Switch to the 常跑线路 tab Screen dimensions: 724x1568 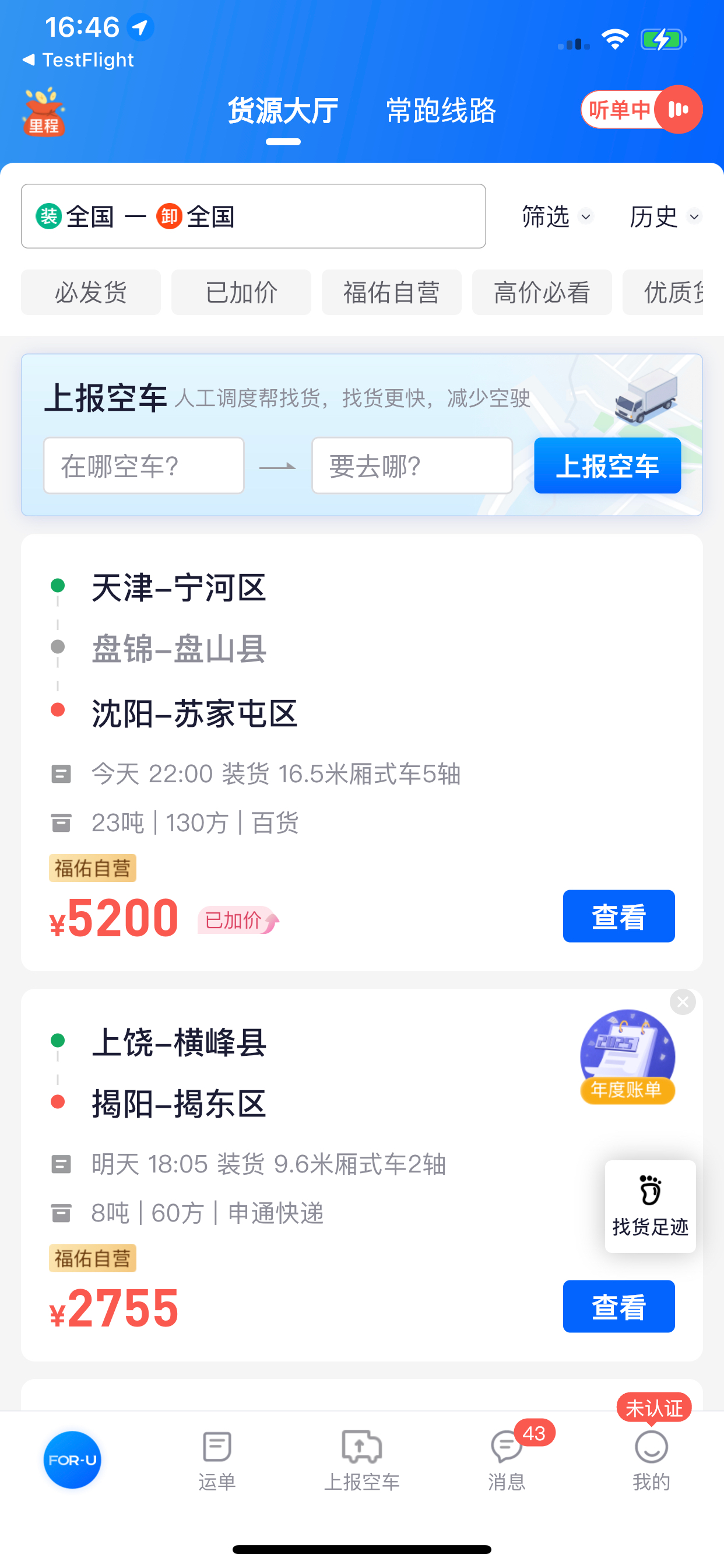tap(440, 111)
